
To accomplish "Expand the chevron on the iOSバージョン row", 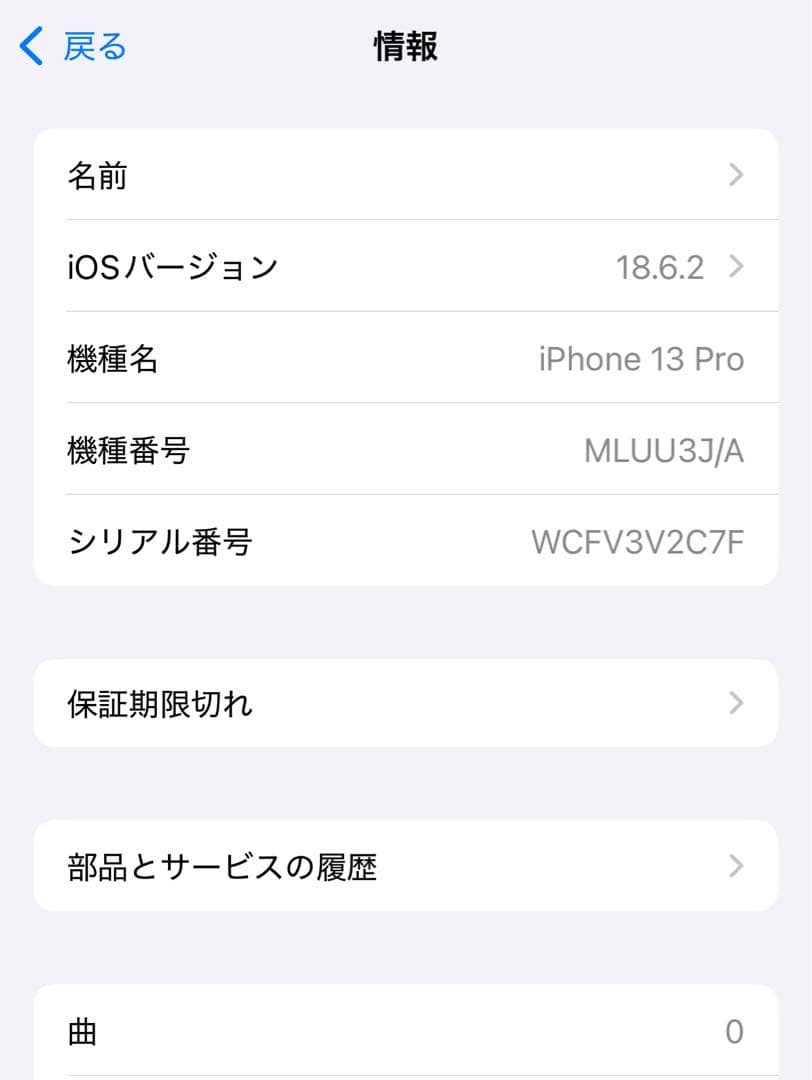I will pyautogui.click(x=737, y=266).
